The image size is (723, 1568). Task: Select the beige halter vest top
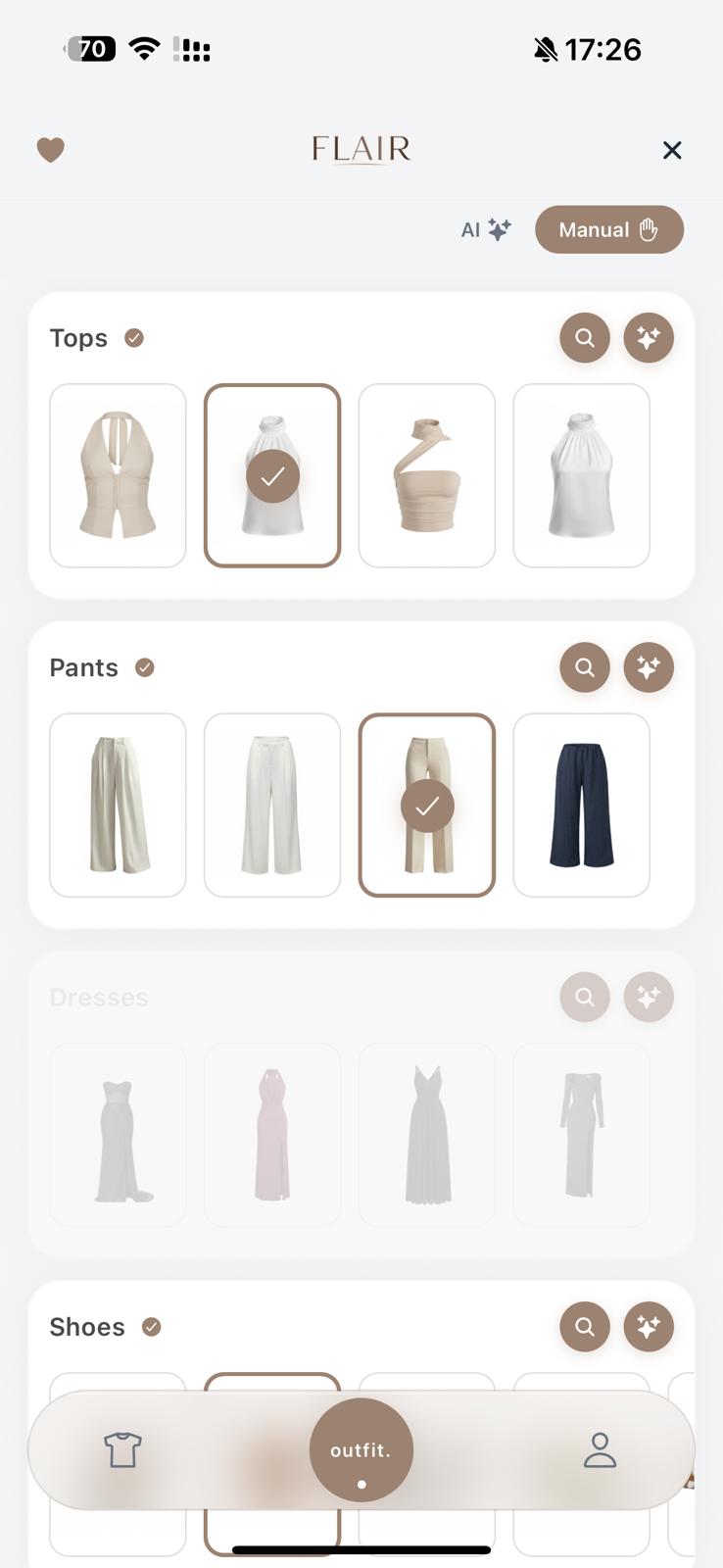click(118, 475)
